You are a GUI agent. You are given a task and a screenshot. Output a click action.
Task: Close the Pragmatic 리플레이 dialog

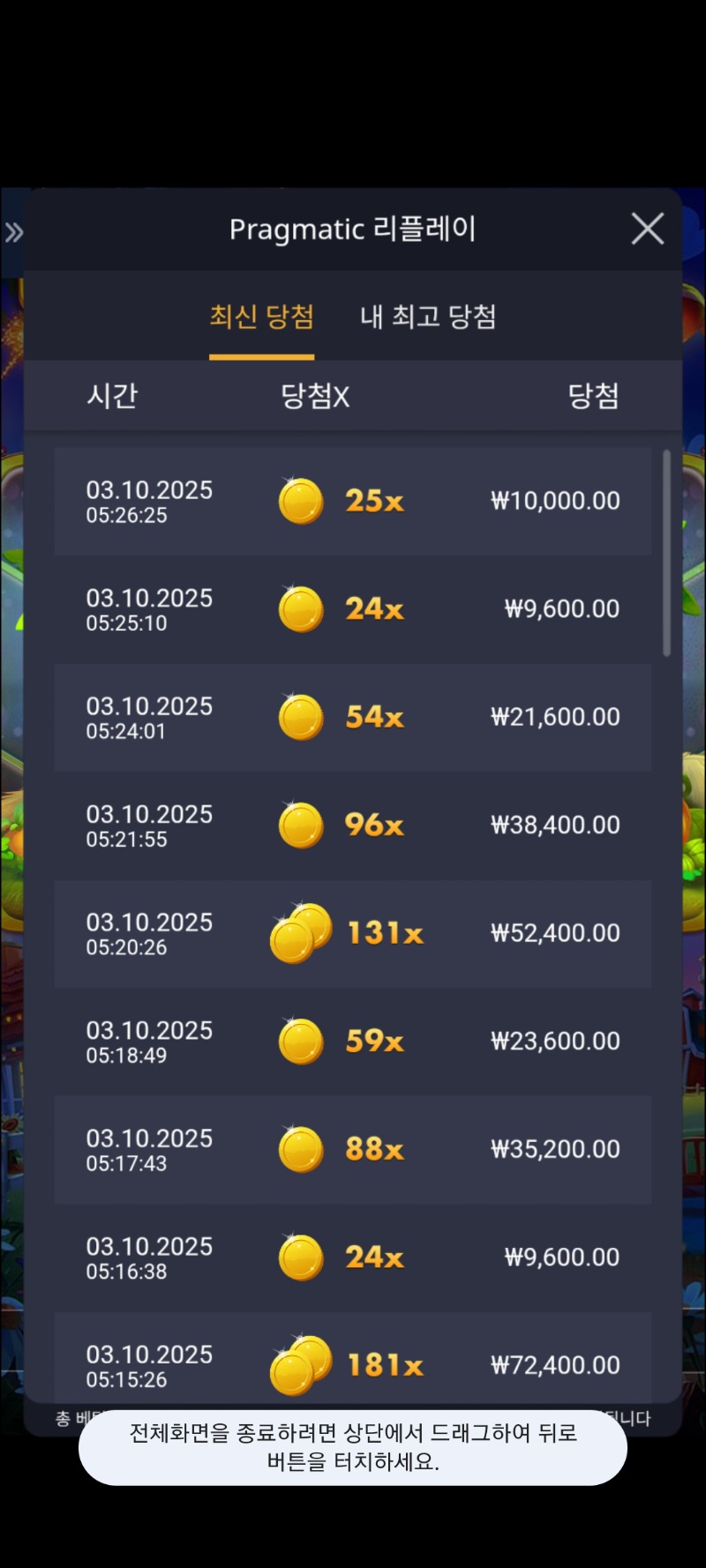[x=647, y=229]
